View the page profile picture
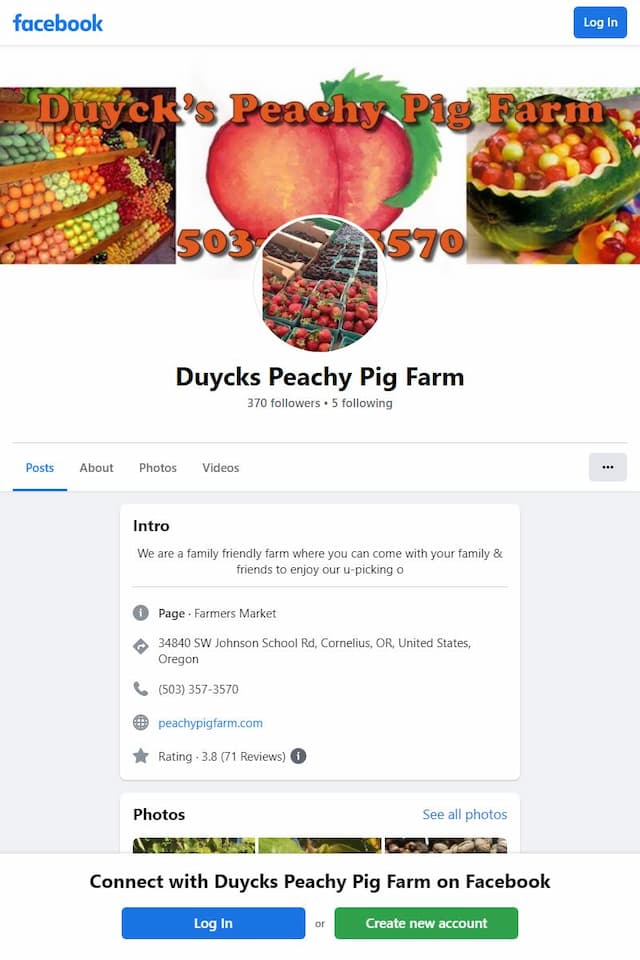 click(320, 284)
